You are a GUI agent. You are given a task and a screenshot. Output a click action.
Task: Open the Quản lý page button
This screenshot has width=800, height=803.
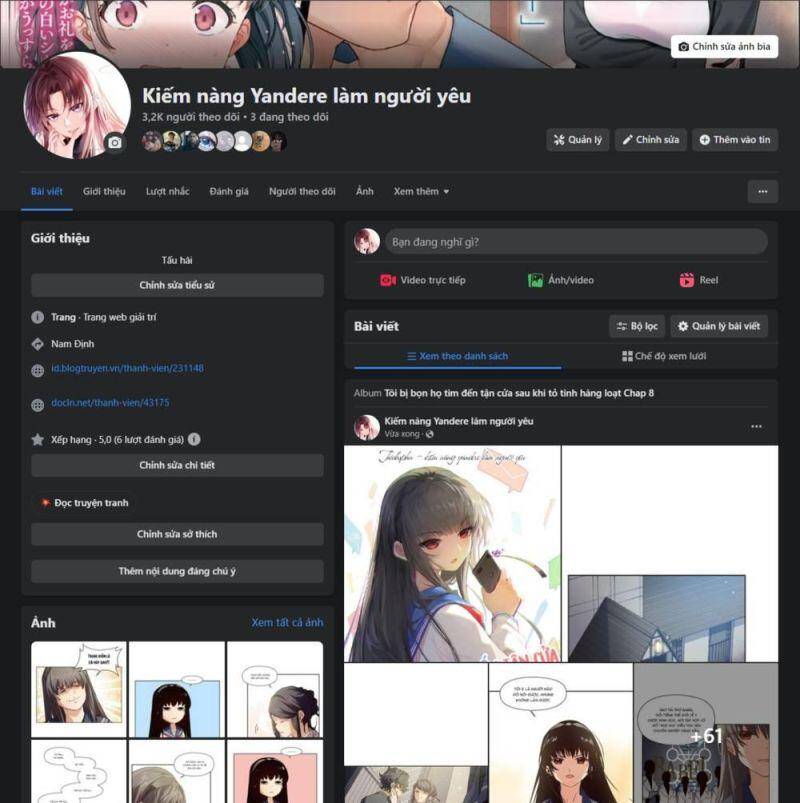(577, 140)
